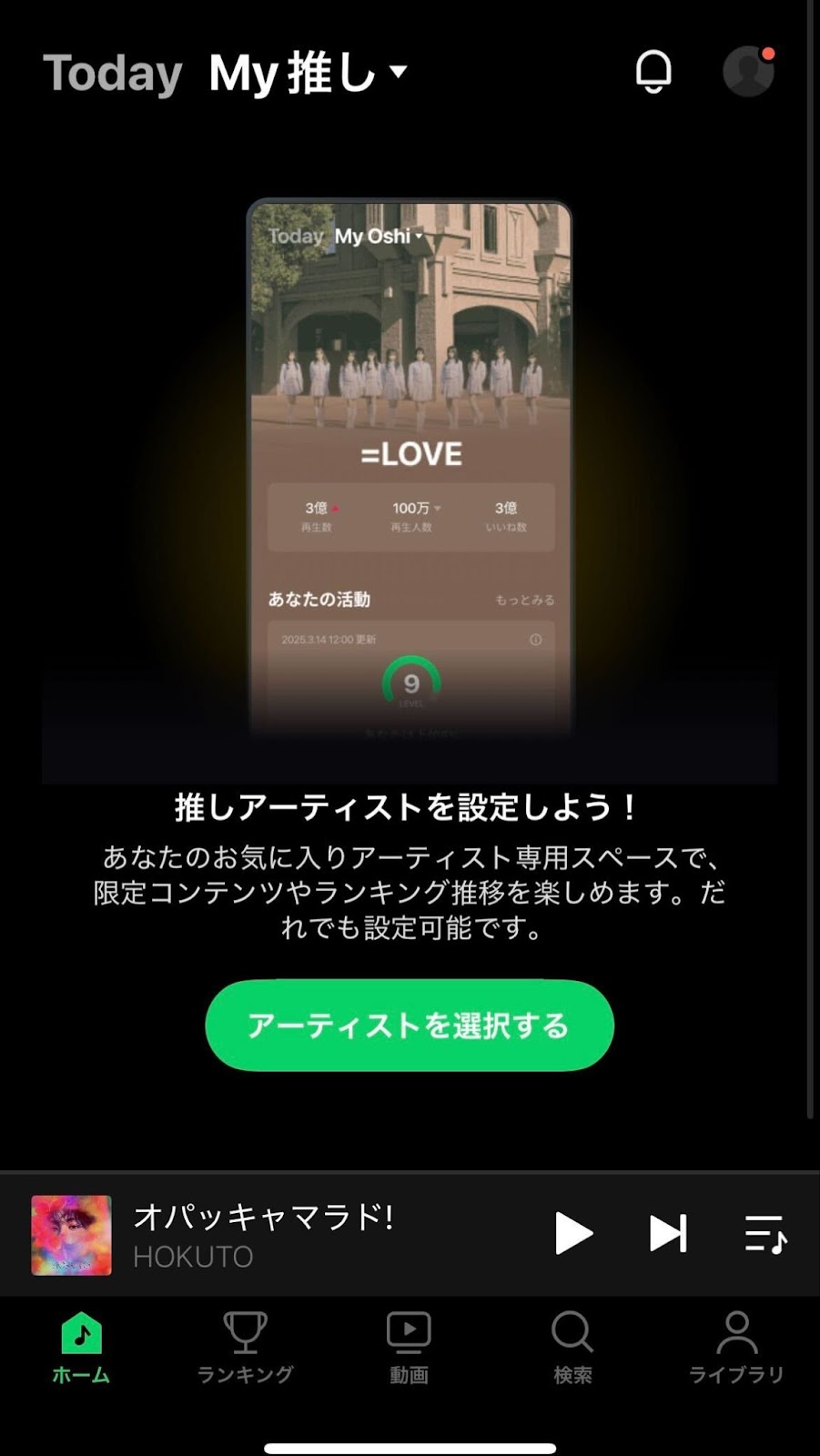The height and width of the screenshot is (1456, 820).
Task: Open the ライブラリ tab
Action: (736, 1349)
